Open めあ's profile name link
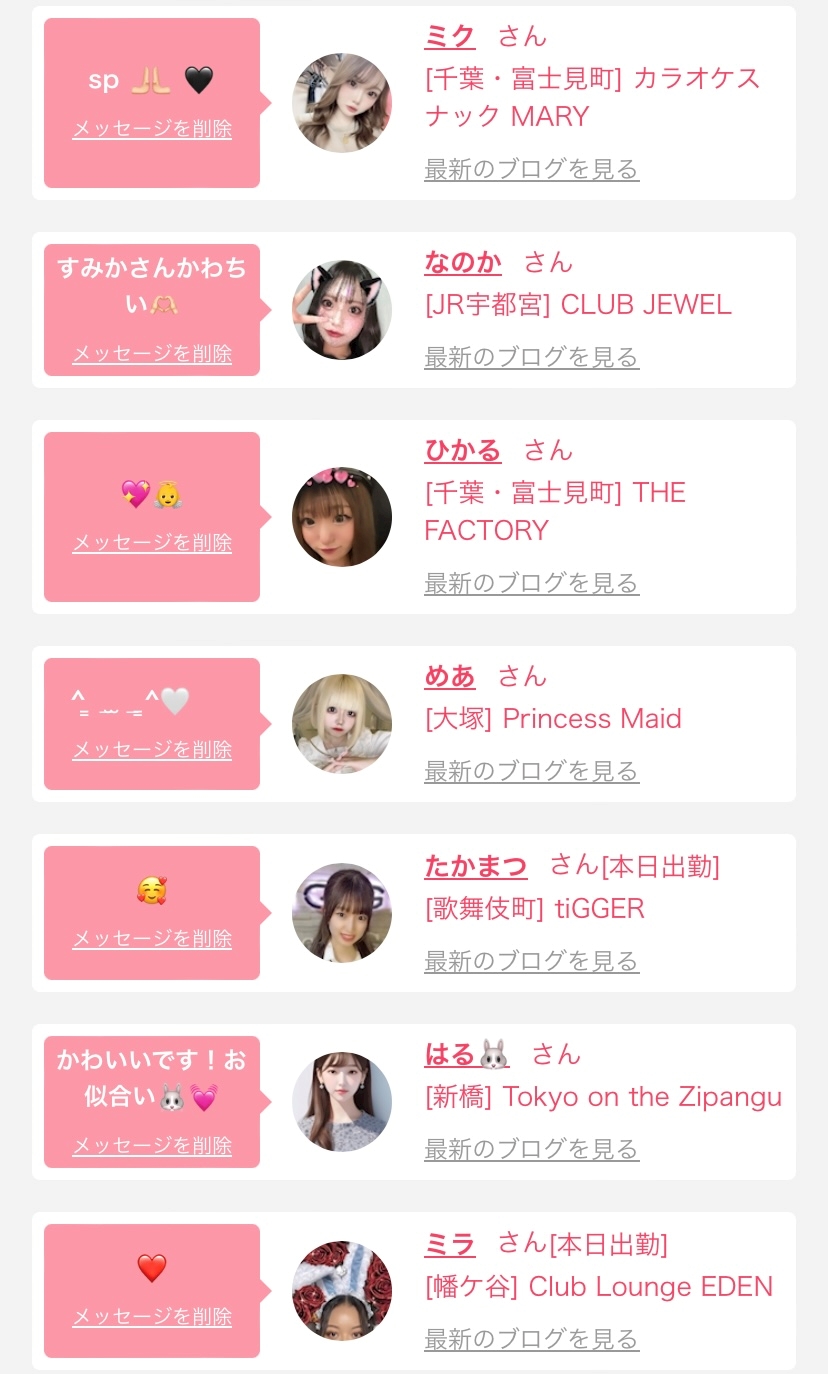The image size is (828, 1374). click(x=450, y=676)
